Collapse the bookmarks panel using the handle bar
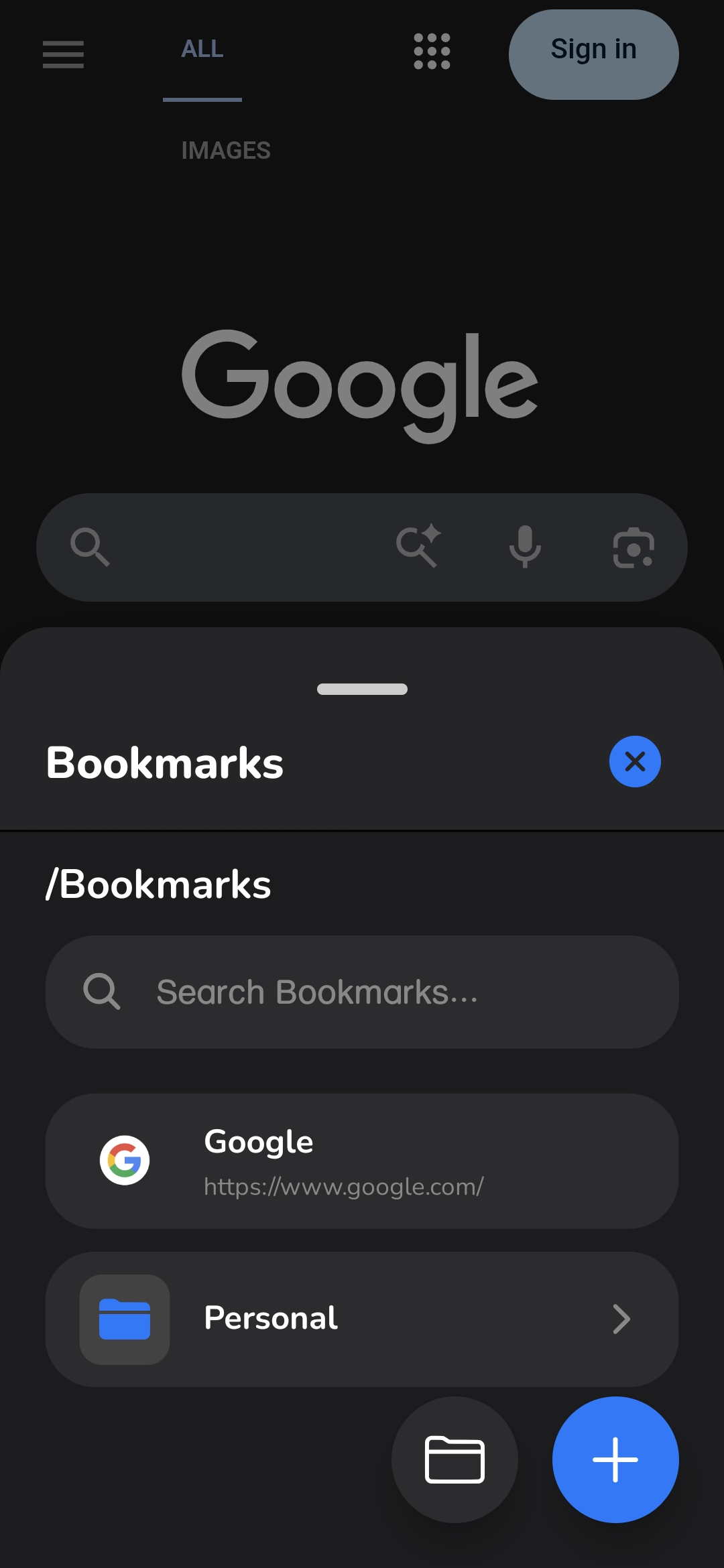 point(361,688)
